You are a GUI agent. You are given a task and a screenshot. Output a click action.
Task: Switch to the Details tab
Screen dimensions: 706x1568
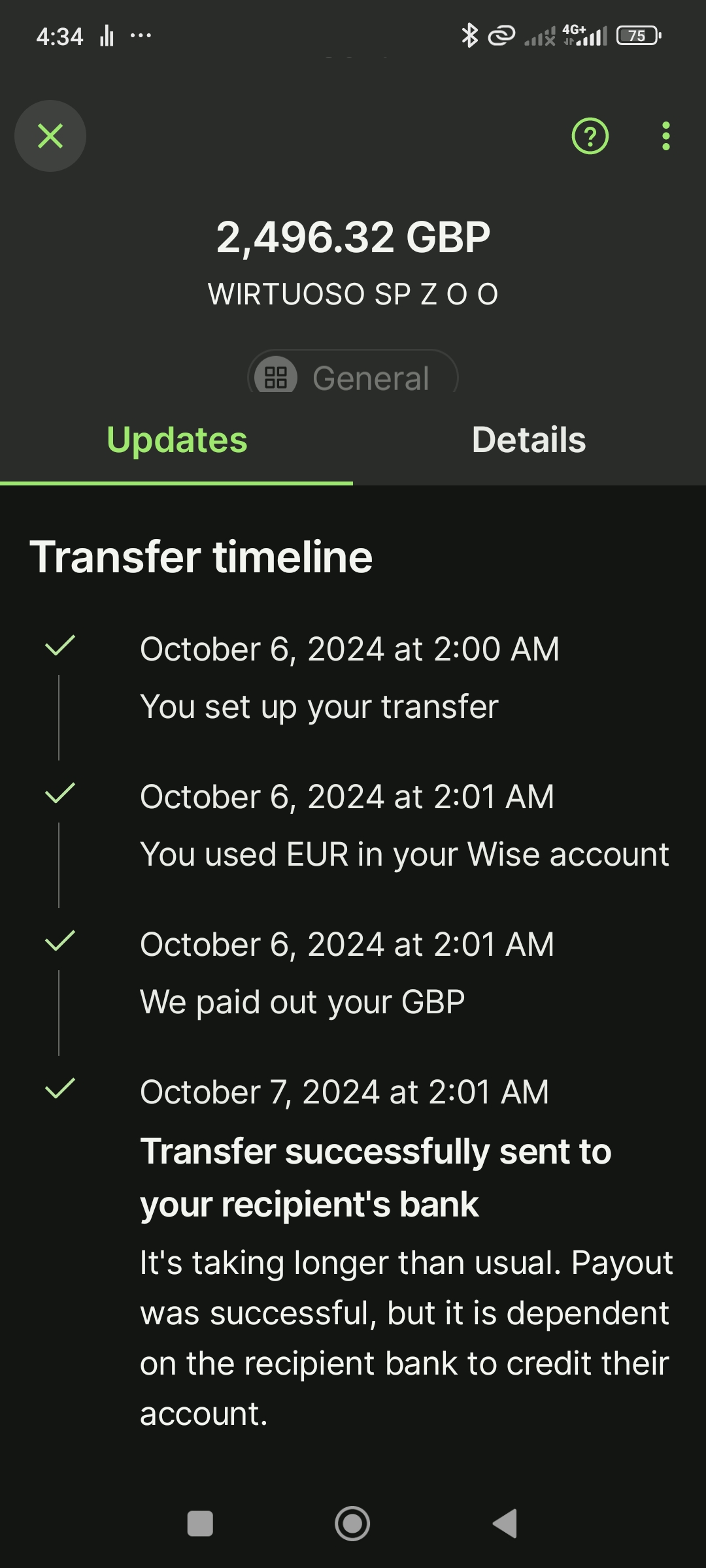pos(529,440)
